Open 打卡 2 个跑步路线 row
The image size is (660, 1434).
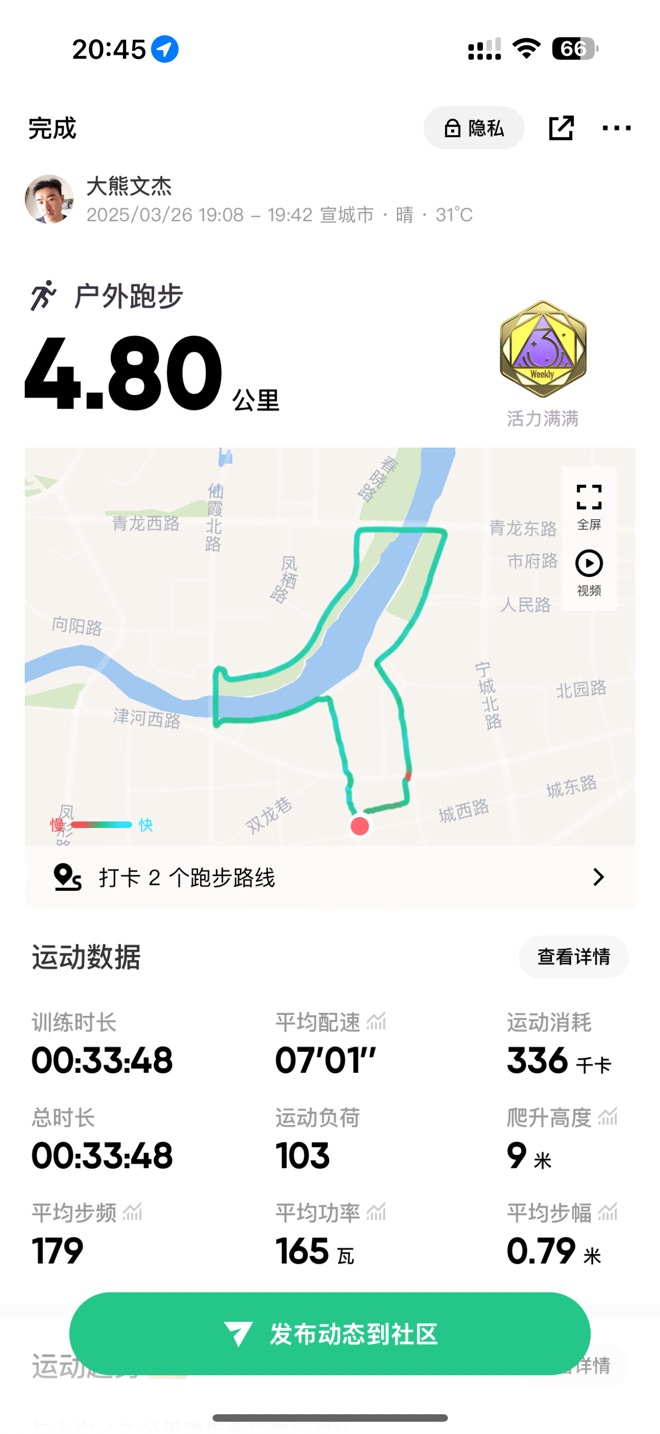click(330, 878)
